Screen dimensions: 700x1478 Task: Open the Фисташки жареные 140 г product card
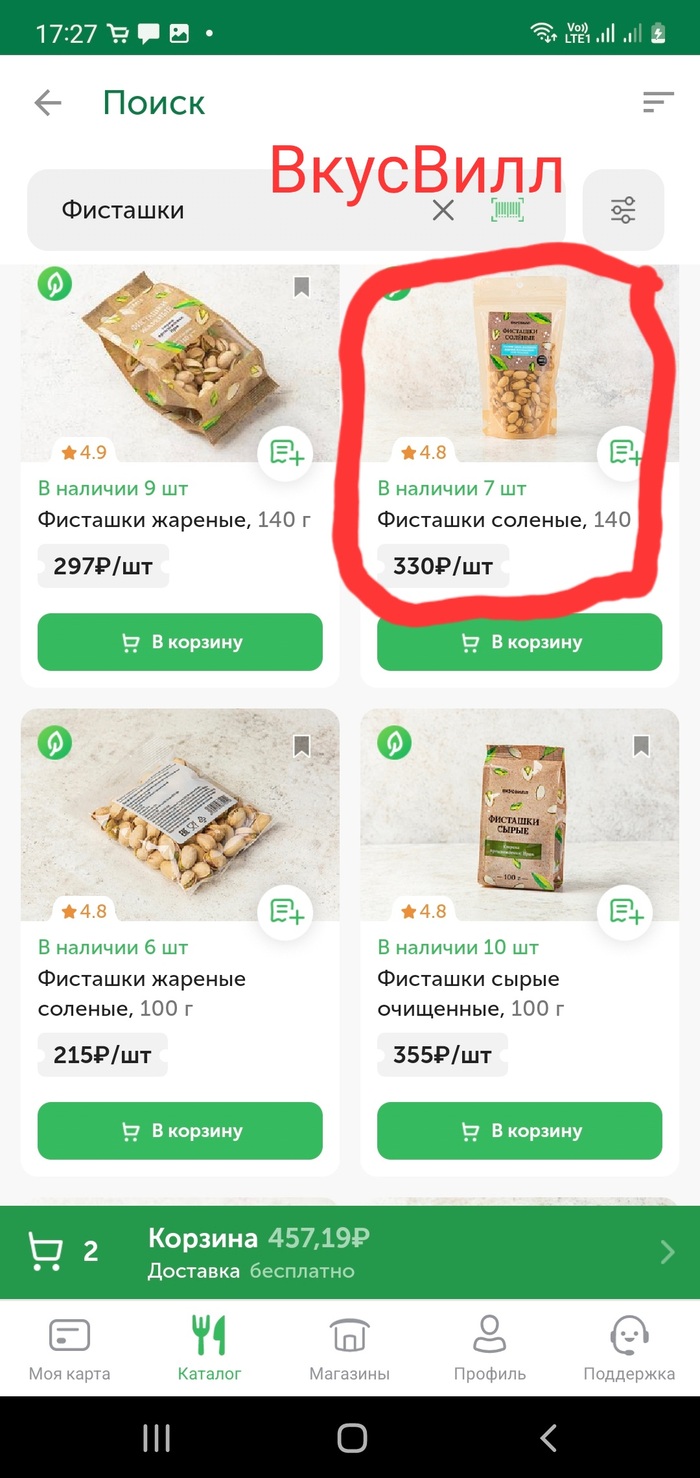[x=180, y=370]
